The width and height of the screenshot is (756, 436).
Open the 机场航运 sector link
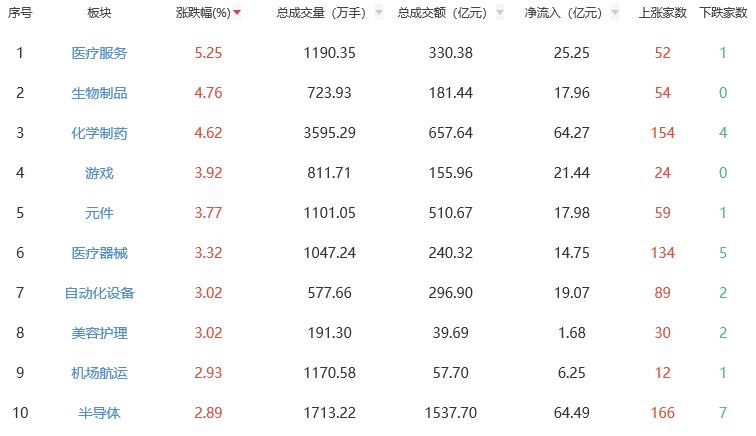99,372
